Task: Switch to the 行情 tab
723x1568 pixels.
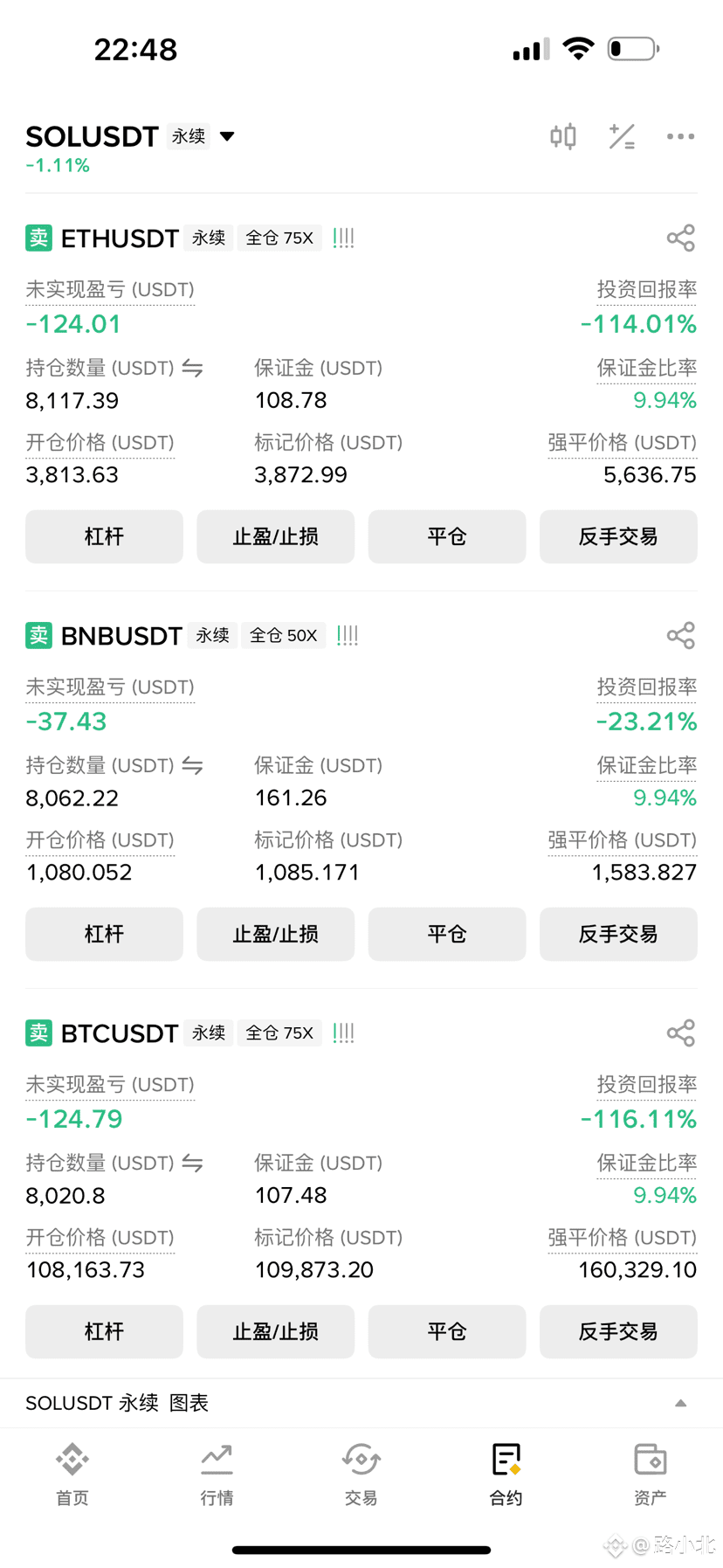Action: (x=217, y=1475)
